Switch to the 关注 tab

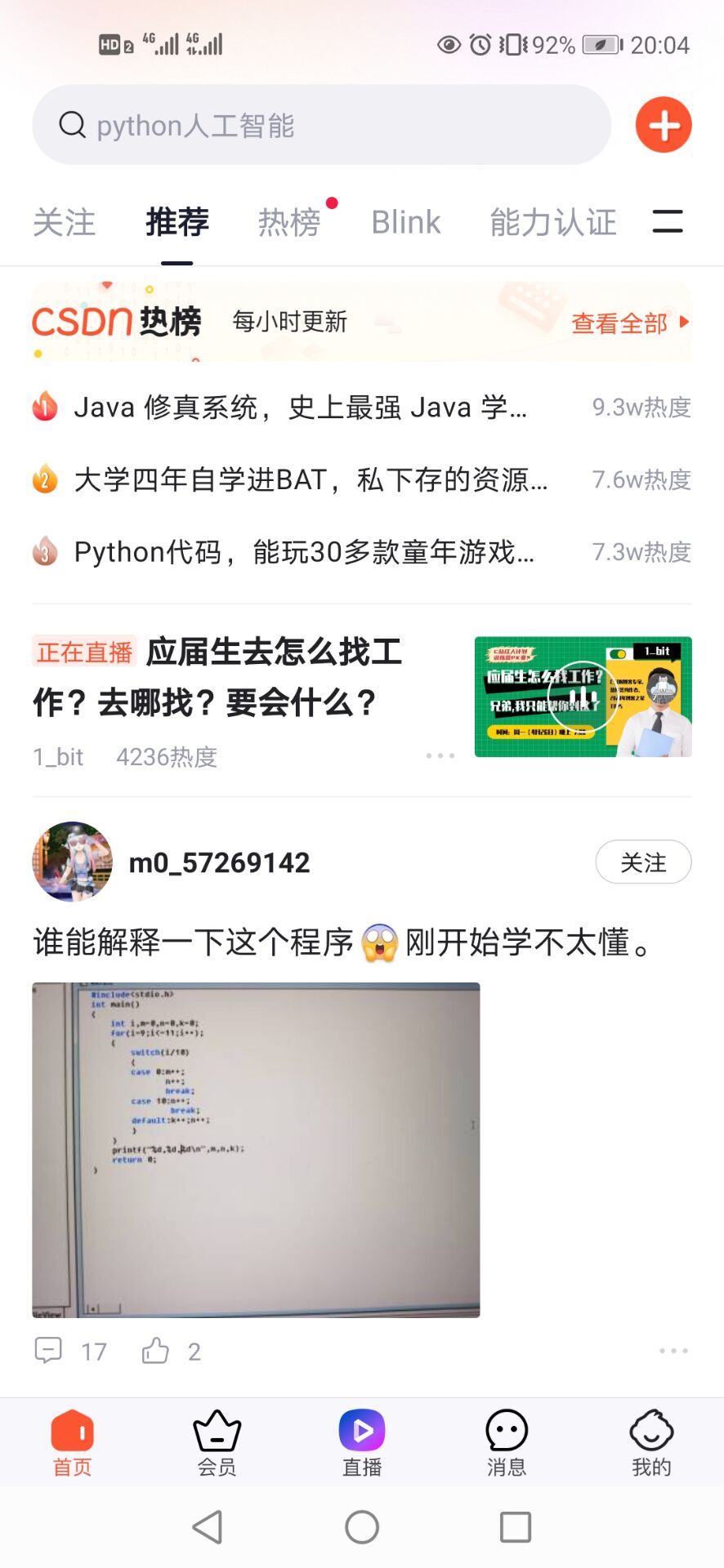[x=65, y=222]
